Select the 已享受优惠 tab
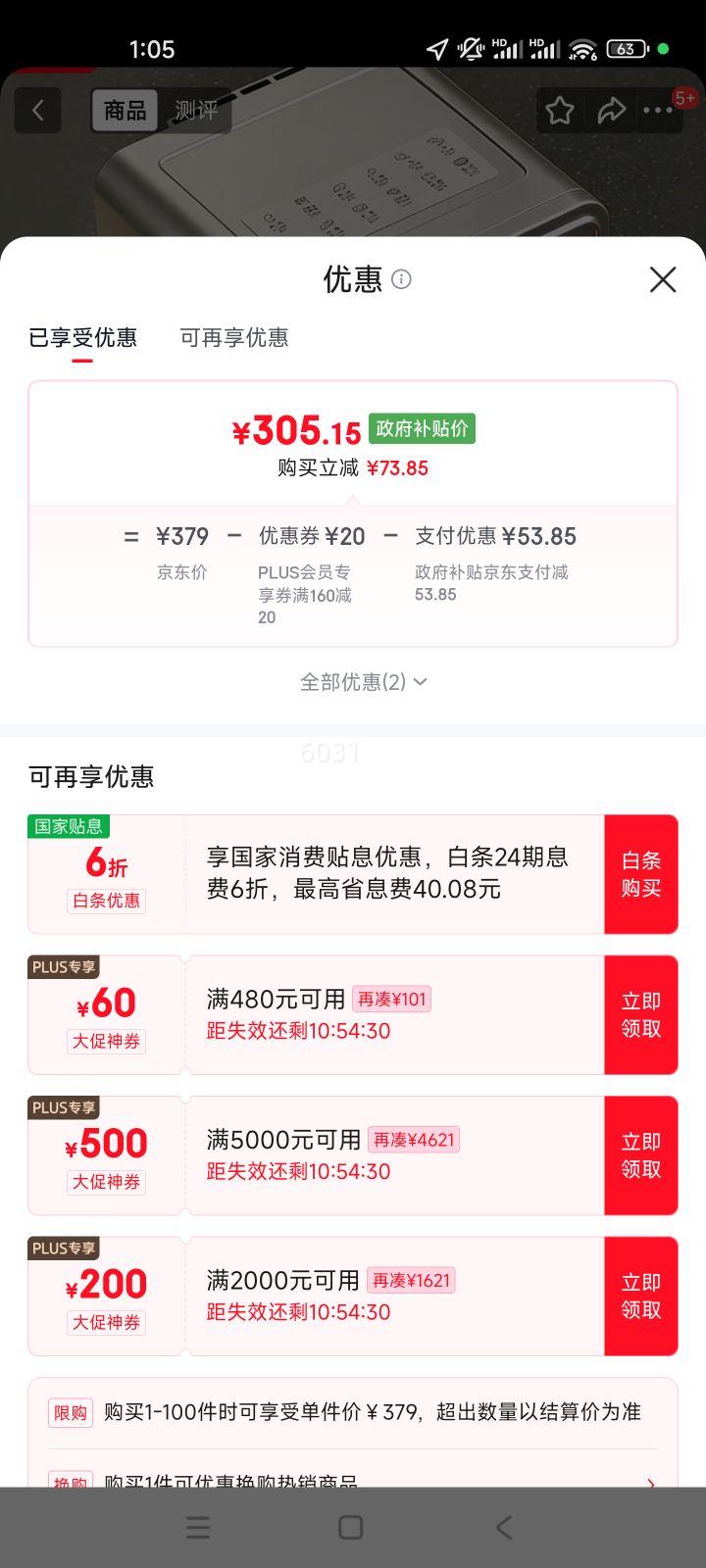The width and height of the screenshot is (706, 1568). [83, 338]
